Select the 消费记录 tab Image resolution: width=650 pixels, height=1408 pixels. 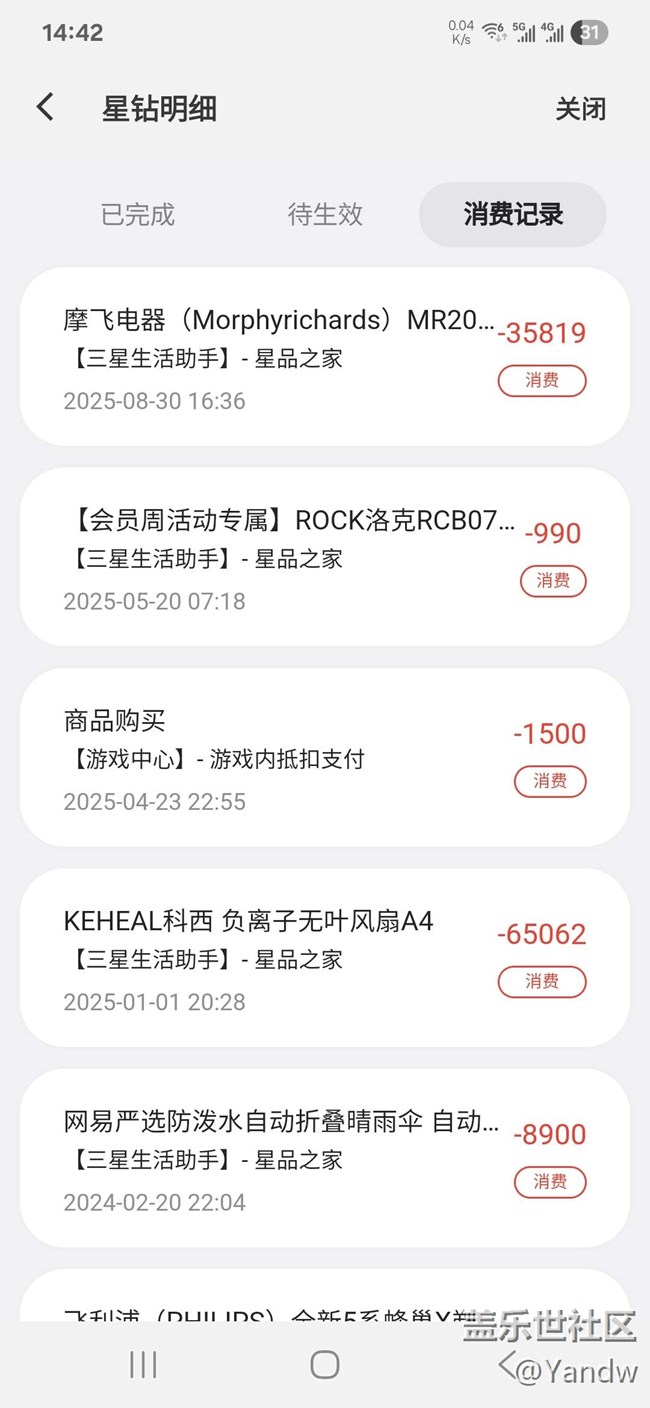pyautogui.click(x=512, y=214)
